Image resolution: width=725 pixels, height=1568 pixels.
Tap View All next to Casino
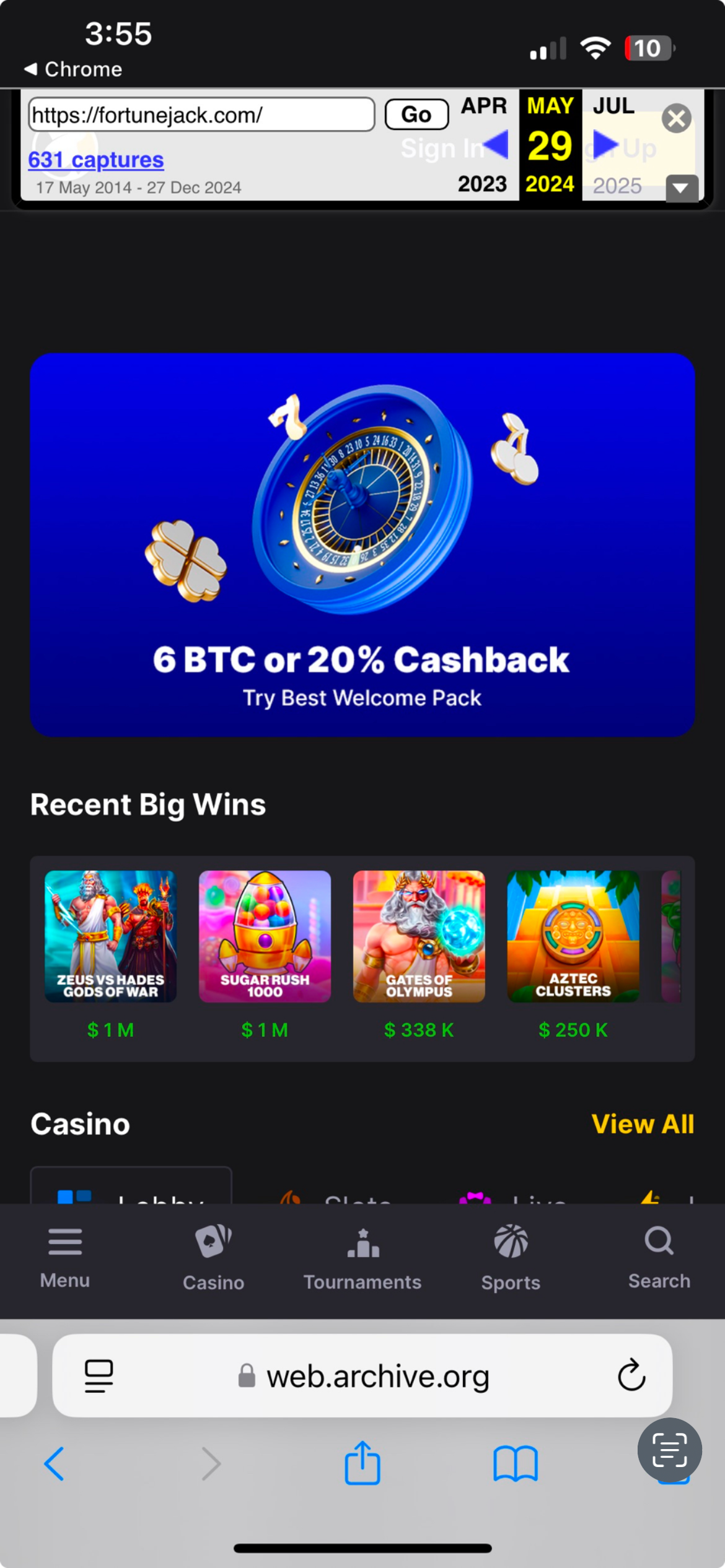(x=643, y=1124)
